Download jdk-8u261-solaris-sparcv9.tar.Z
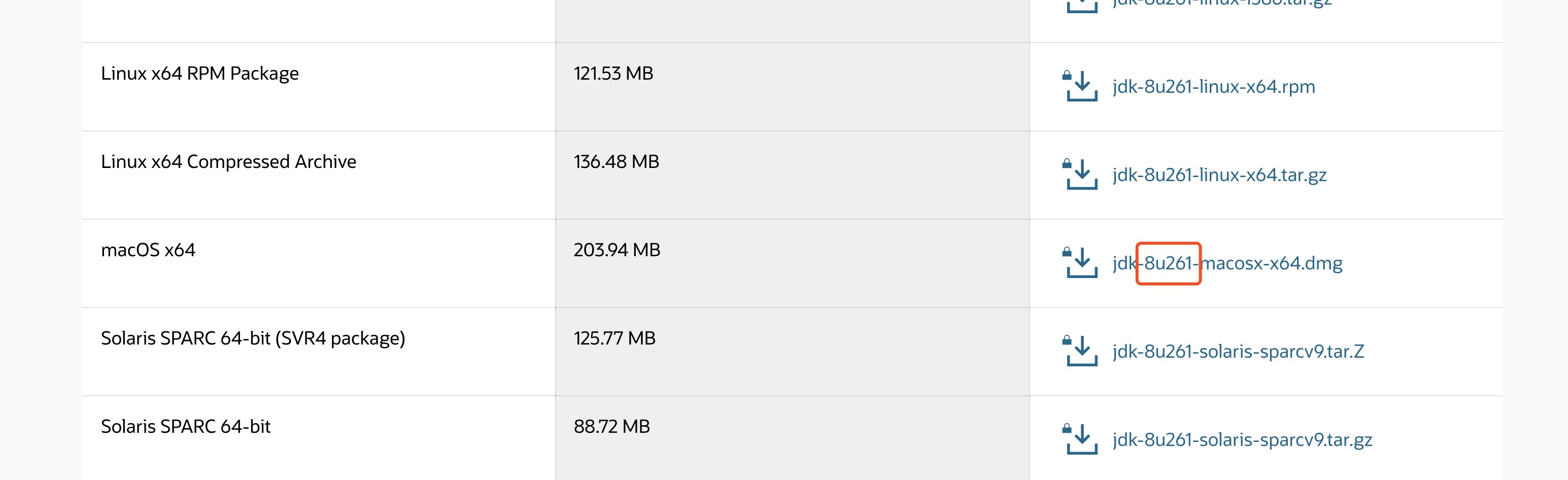 (x=1238, y=352)
